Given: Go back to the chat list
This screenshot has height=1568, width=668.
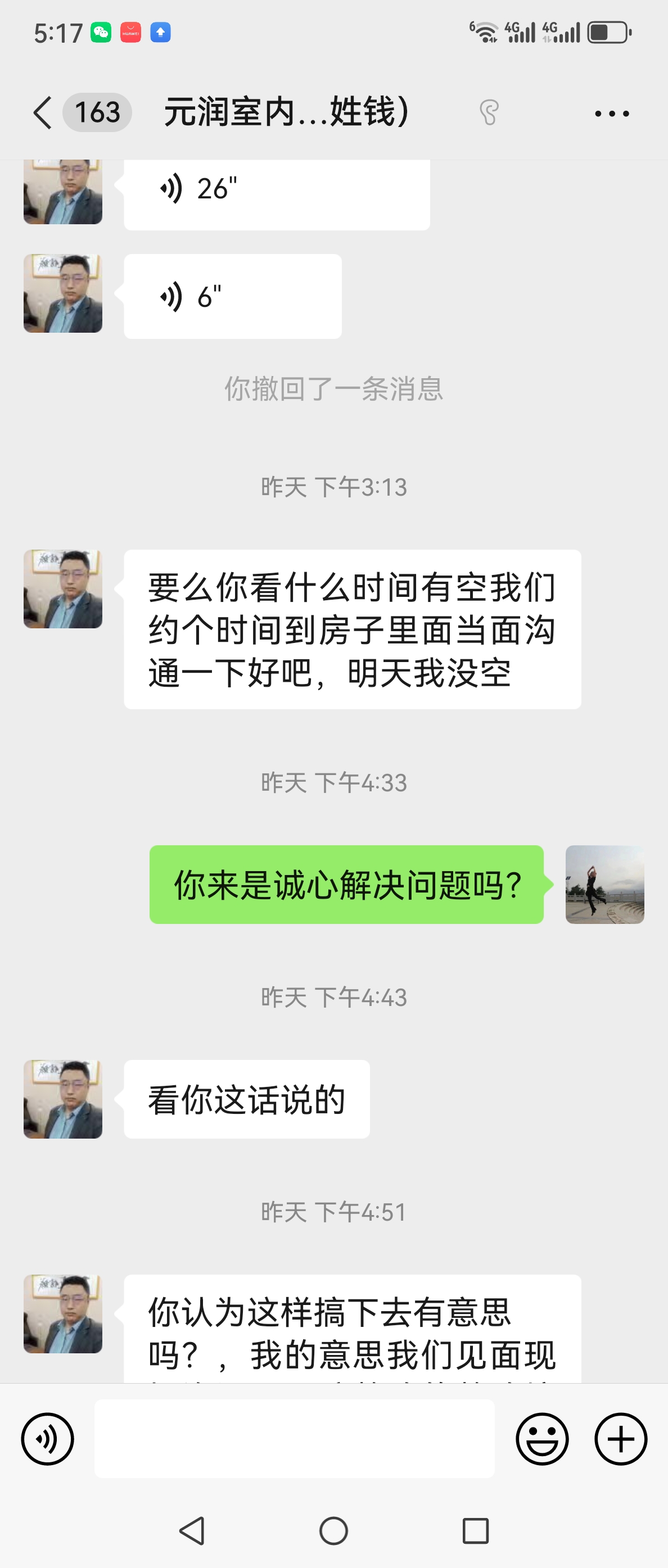Looking at the screenshot, I should [43, 112].
